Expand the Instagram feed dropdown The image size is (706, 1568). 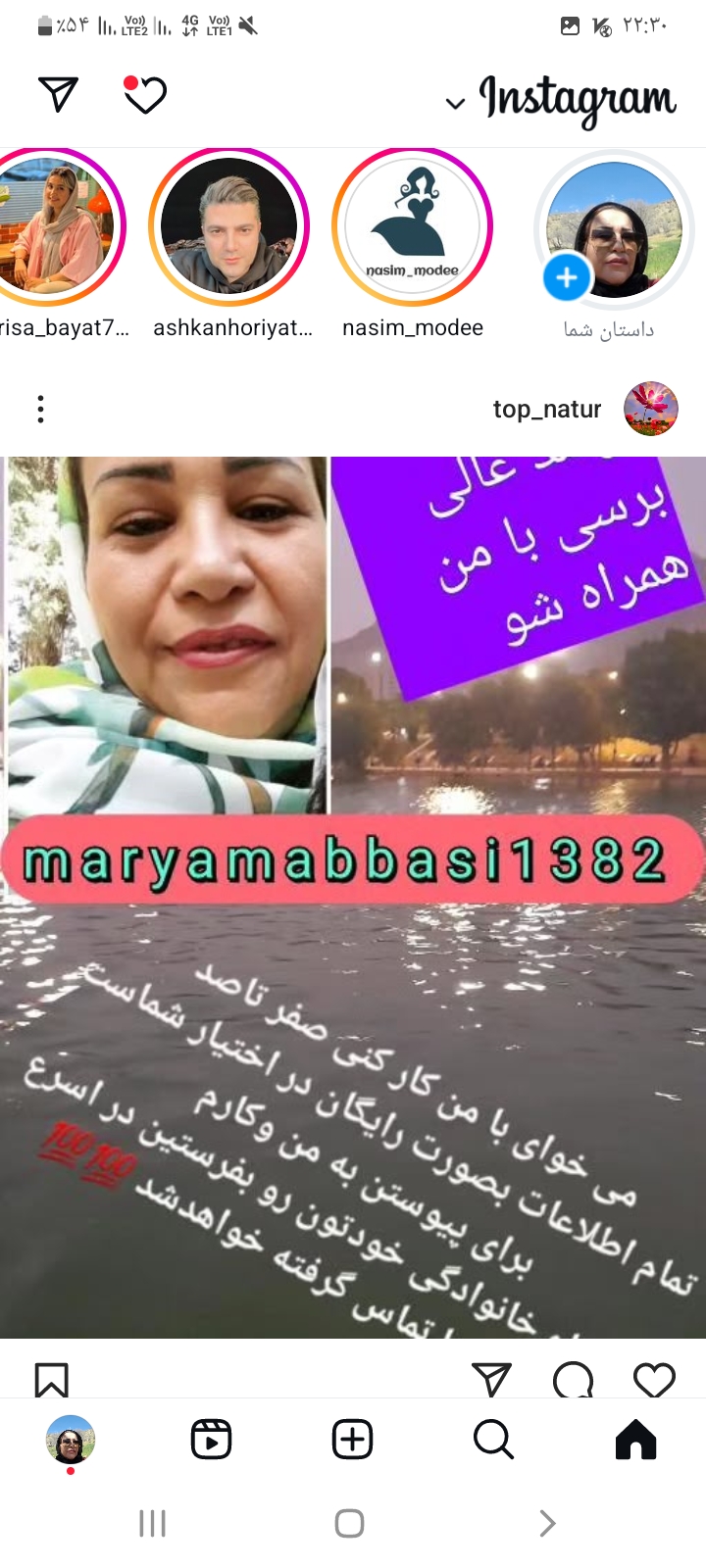[x=455, y=103]
